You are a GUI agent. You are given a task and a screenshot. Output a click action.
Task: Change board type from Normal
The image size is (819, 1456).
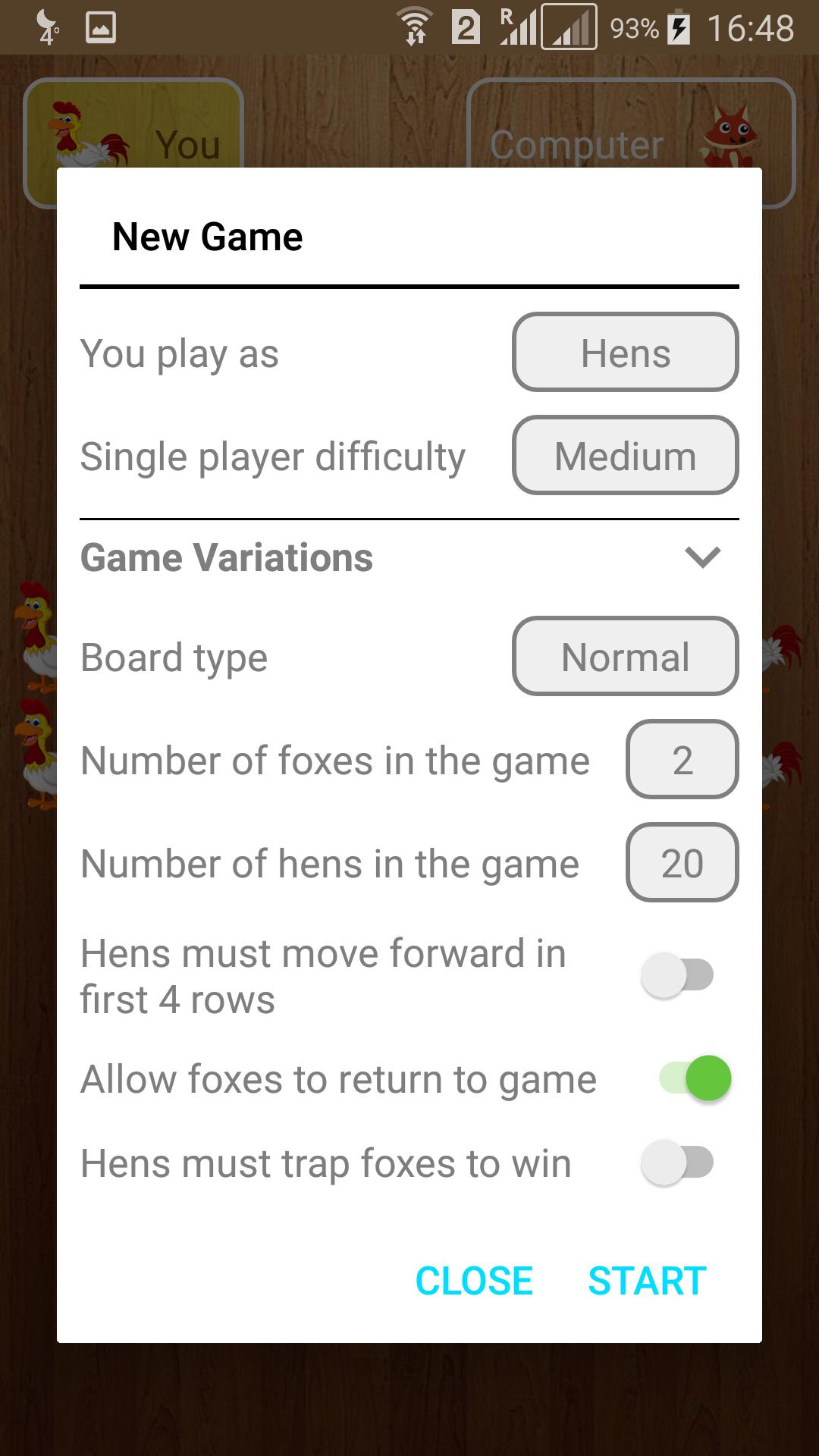tap(625, 657)
